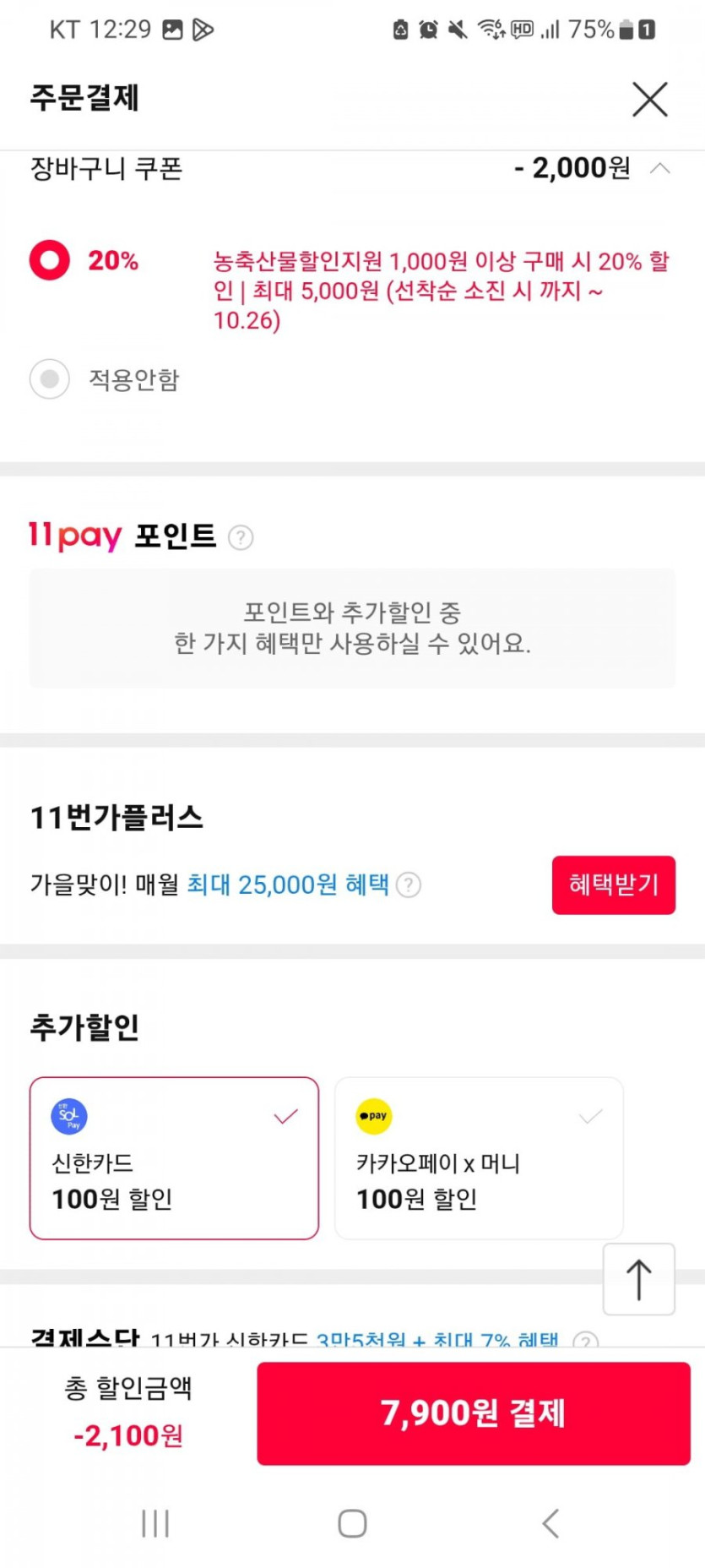Open help next to 최대 25,000원 혜택
705x1568 pixels.
point(409,885)
